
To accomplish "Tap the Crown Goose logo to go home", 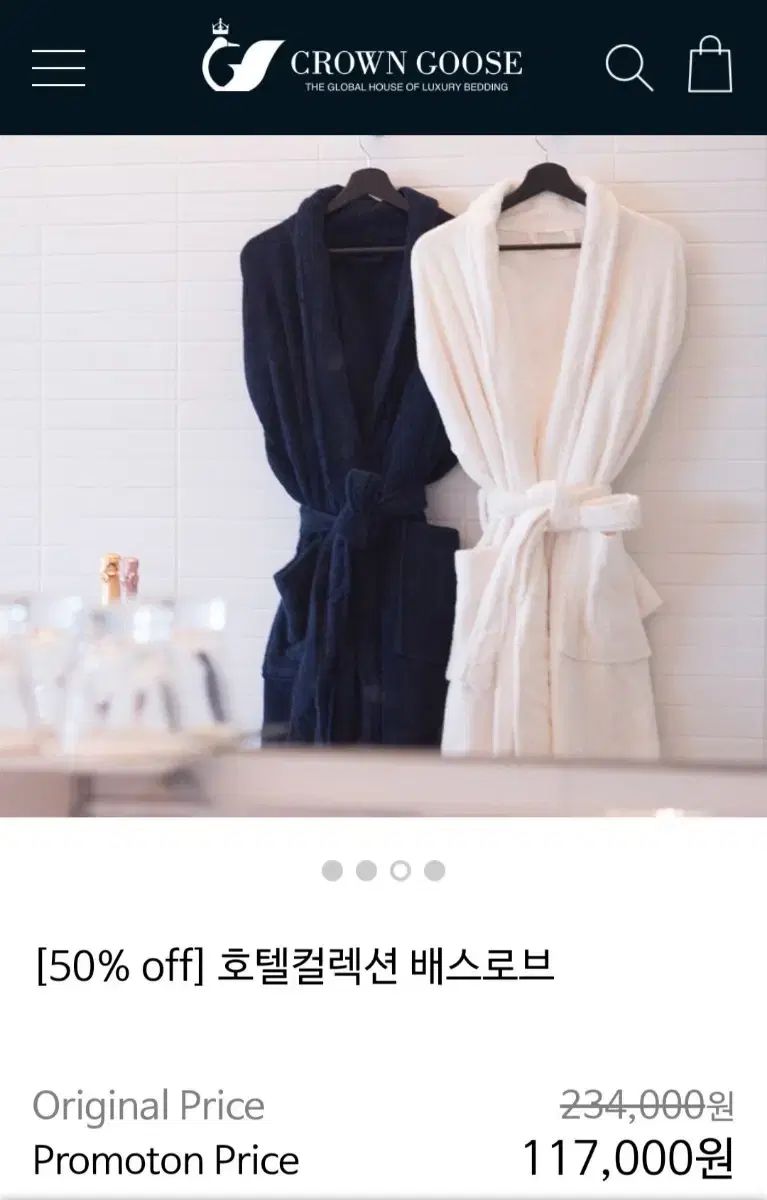I will click(x=362, y=63).
